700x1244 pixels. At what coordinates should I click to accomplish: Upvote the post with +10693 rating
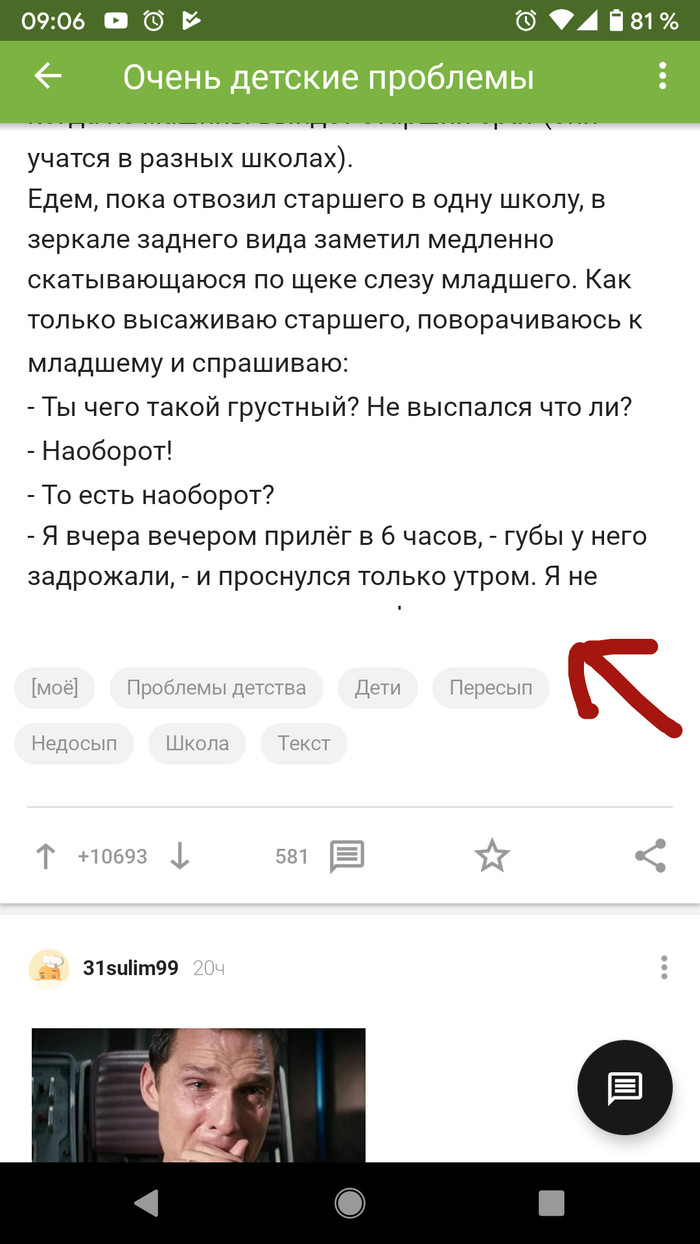pyautogui.click(x=45, y=856)
